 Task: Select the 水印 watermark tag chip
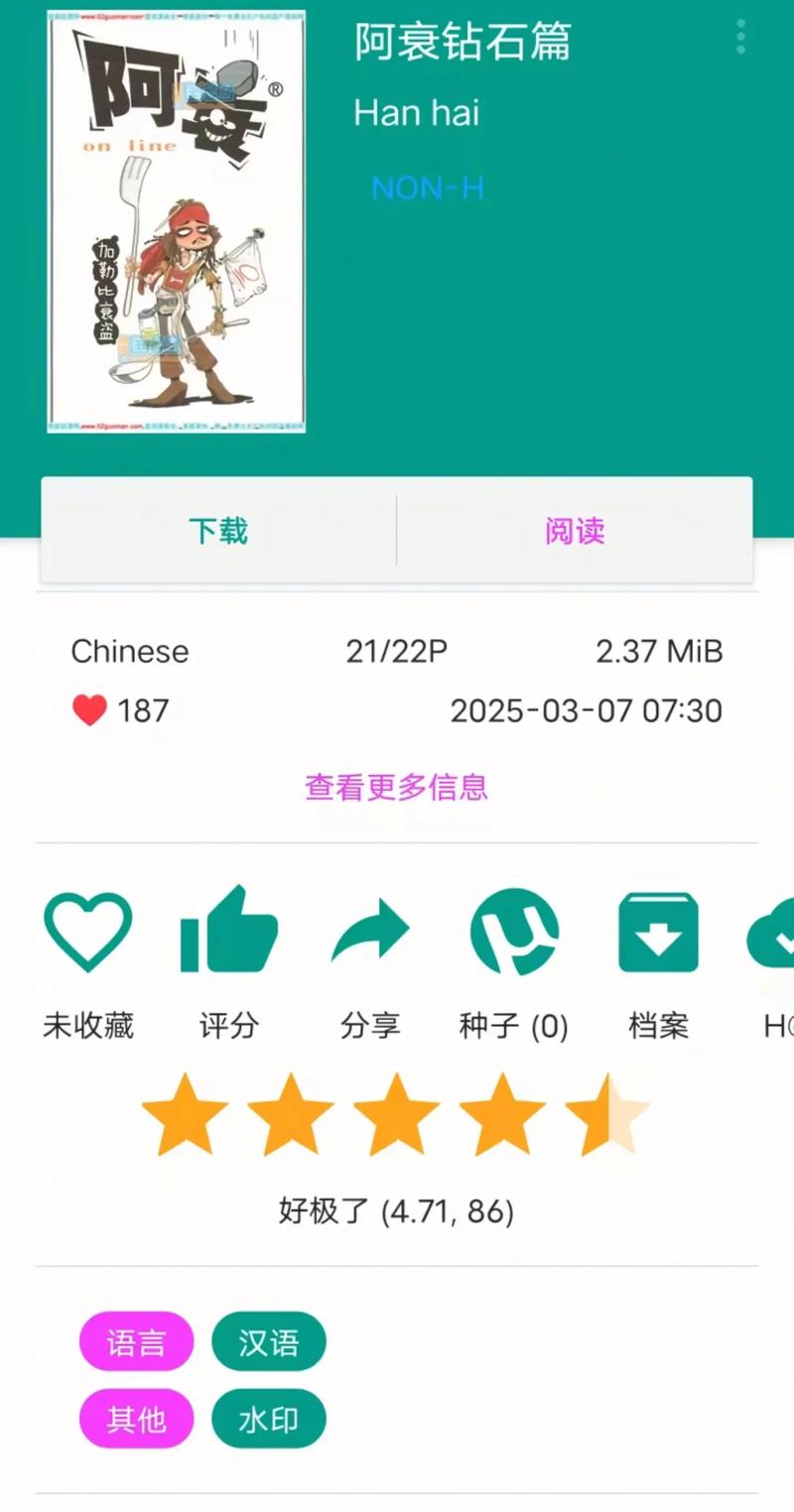coord(269,1419)
